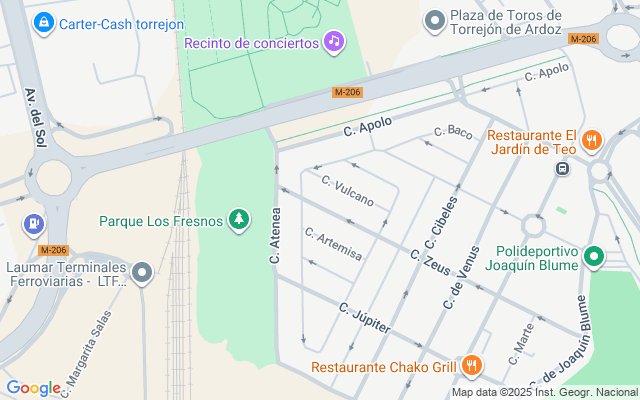The width and height of the screenshot is (640, 400).
Task: Open Laumar Terminales Ferroviarias marker
Action: pos(142,271)
